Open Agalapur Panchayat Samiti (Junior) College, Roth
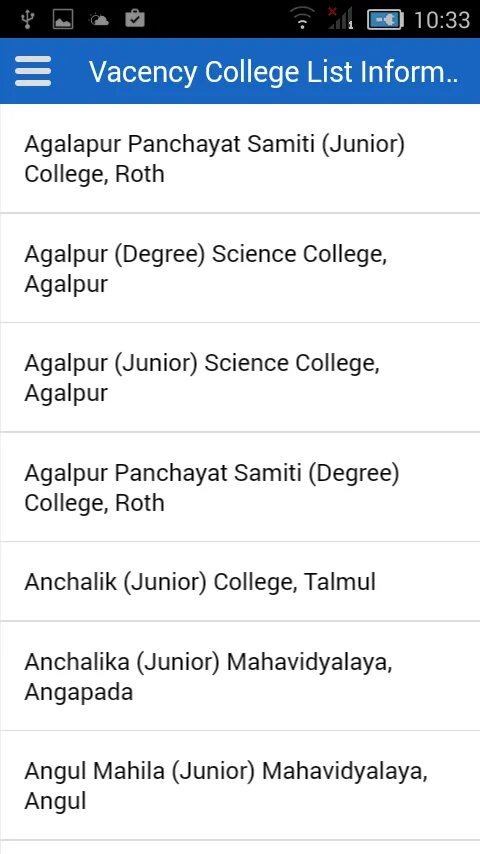 tap(240, 158)
